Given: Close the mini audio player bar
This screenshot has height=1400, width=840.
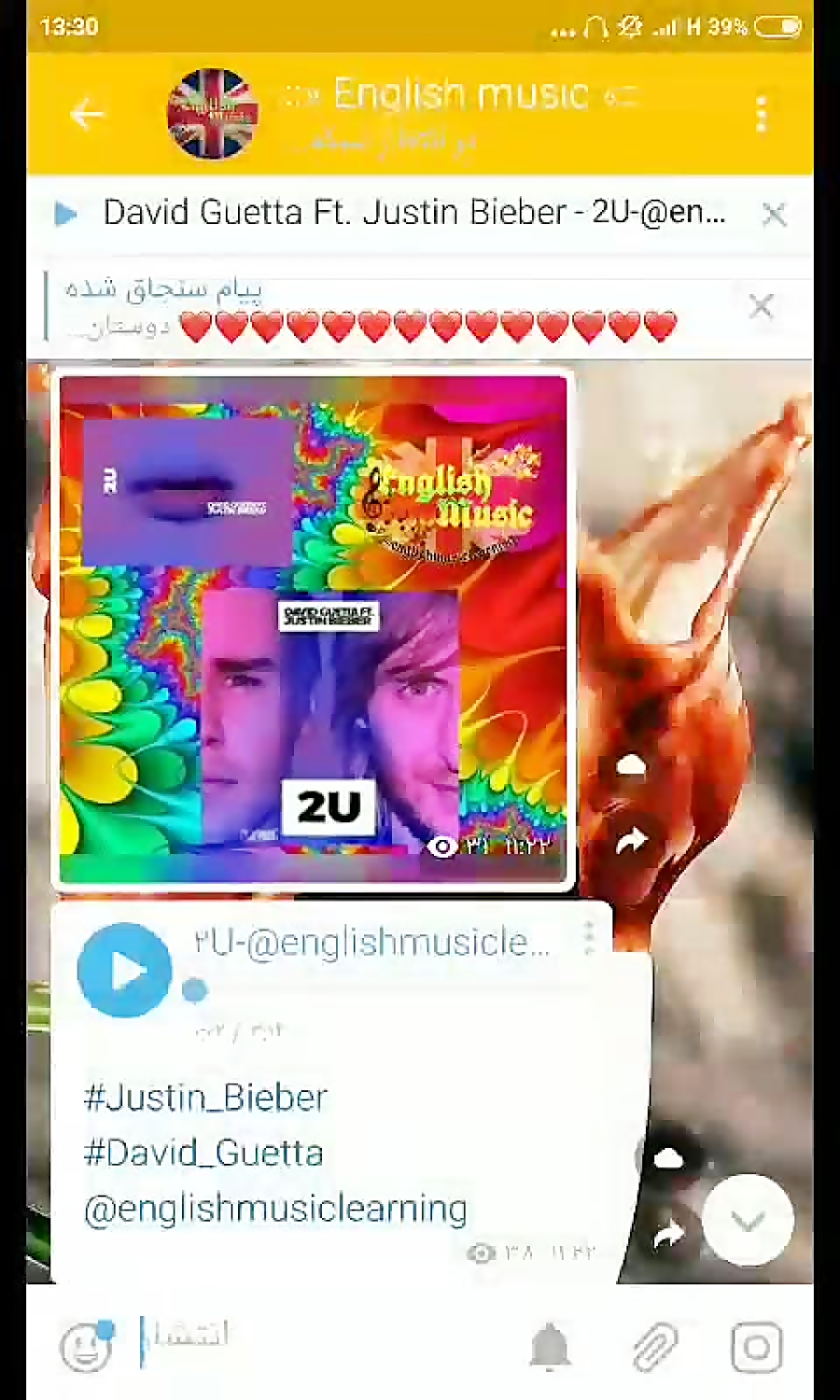Looking at the screenshot, I should tap(774, 214).
